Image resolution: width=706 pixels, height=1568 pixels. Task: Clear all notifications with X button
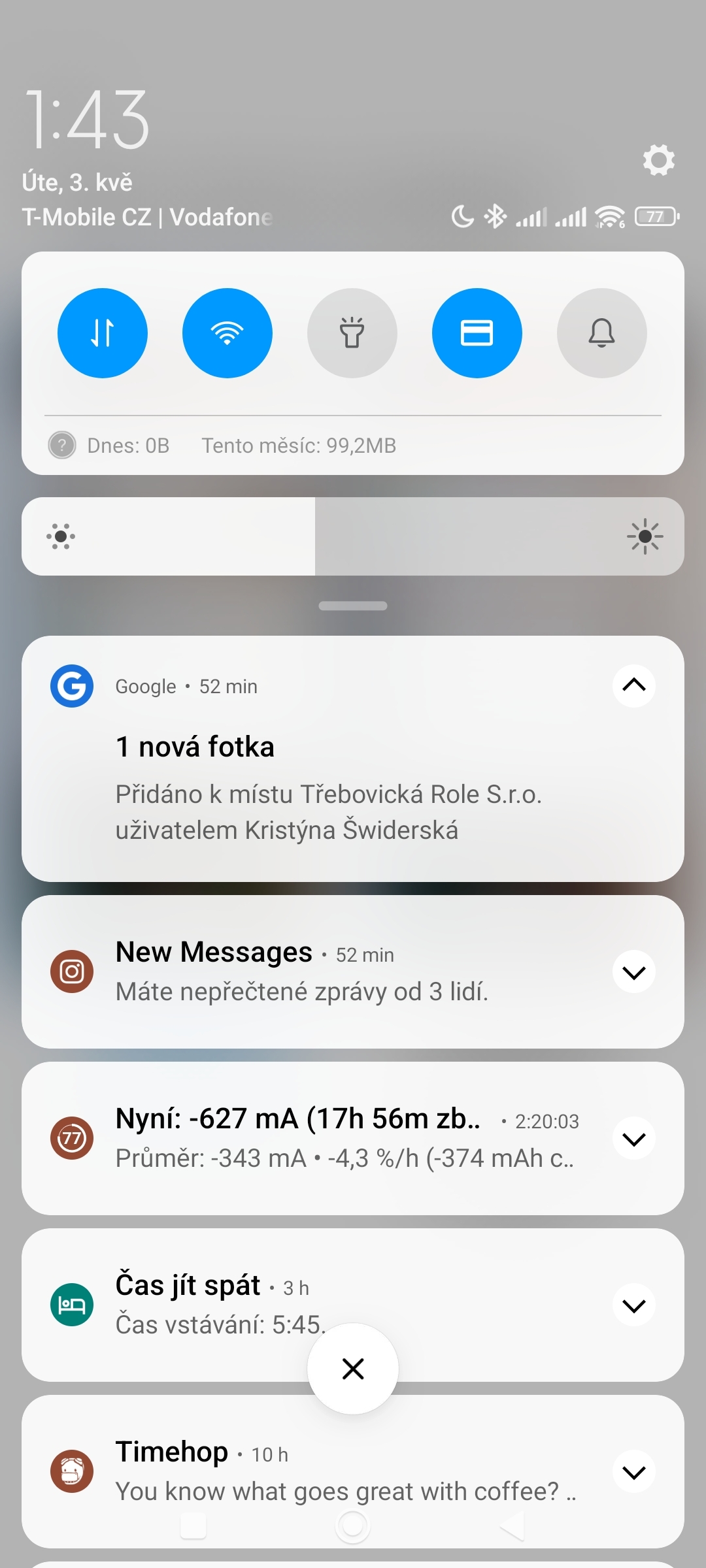[353, 1369]
